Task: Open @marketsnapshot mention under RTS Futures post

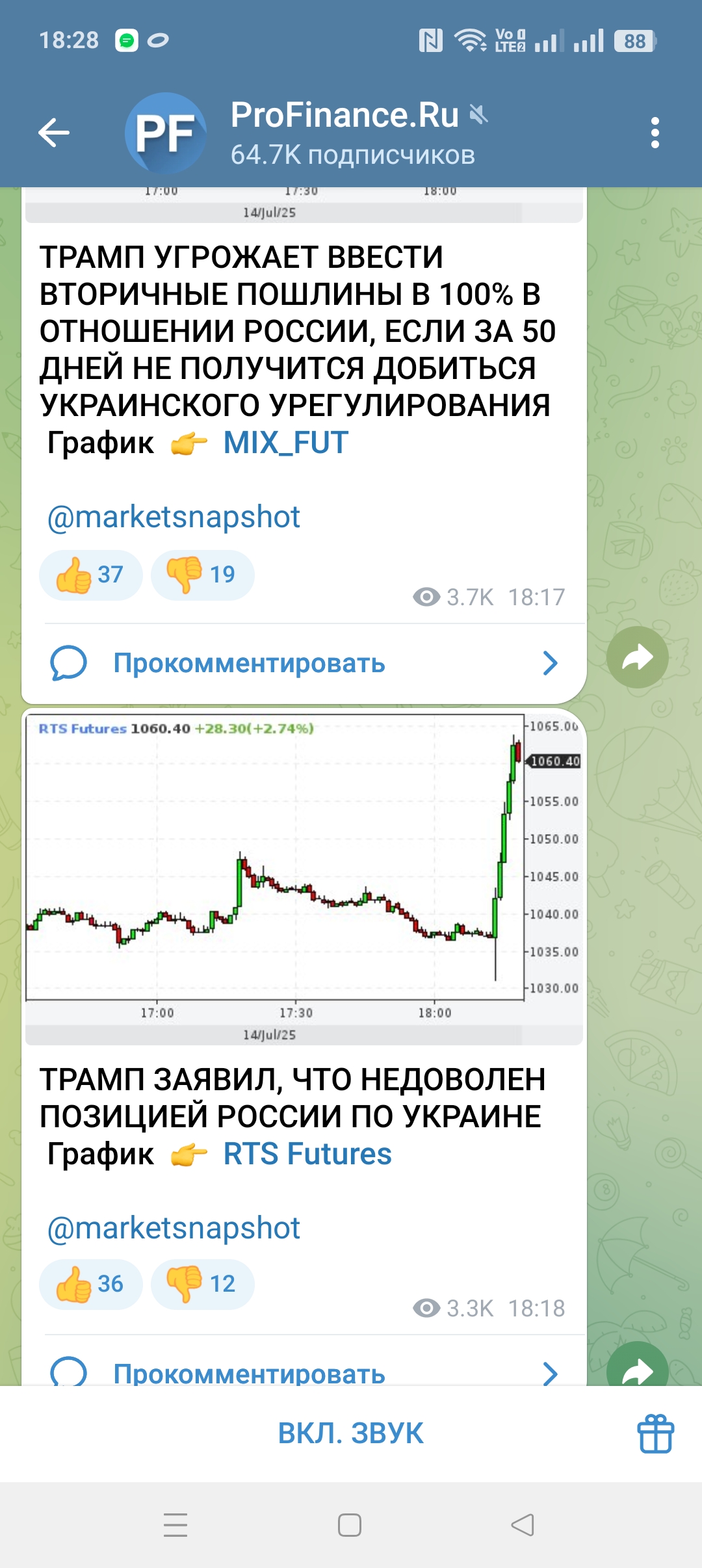Action: pyautogui.click(x=174, y=1229)
